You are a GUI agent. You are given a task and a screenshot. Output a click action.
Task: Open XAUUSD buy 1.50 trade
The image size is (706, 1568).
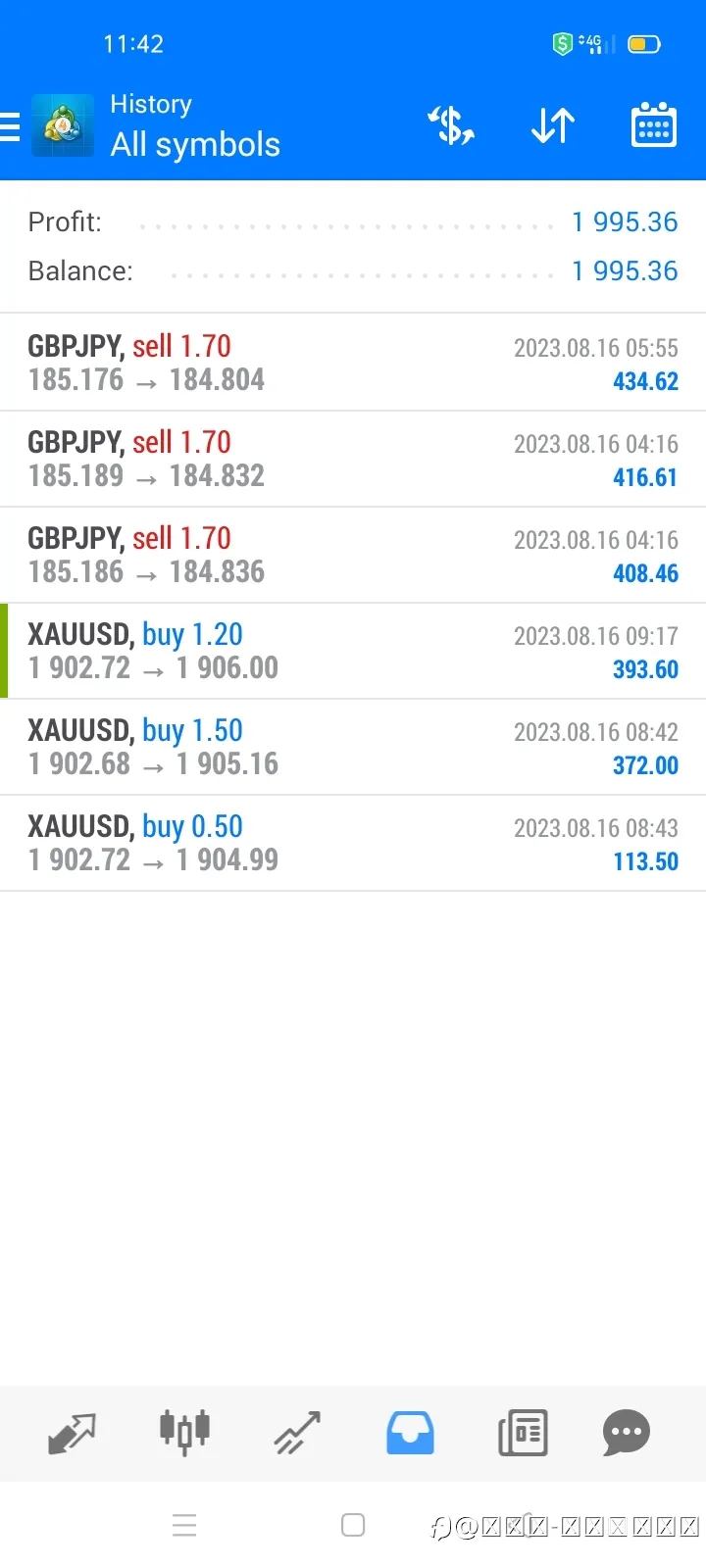[353, 747]
